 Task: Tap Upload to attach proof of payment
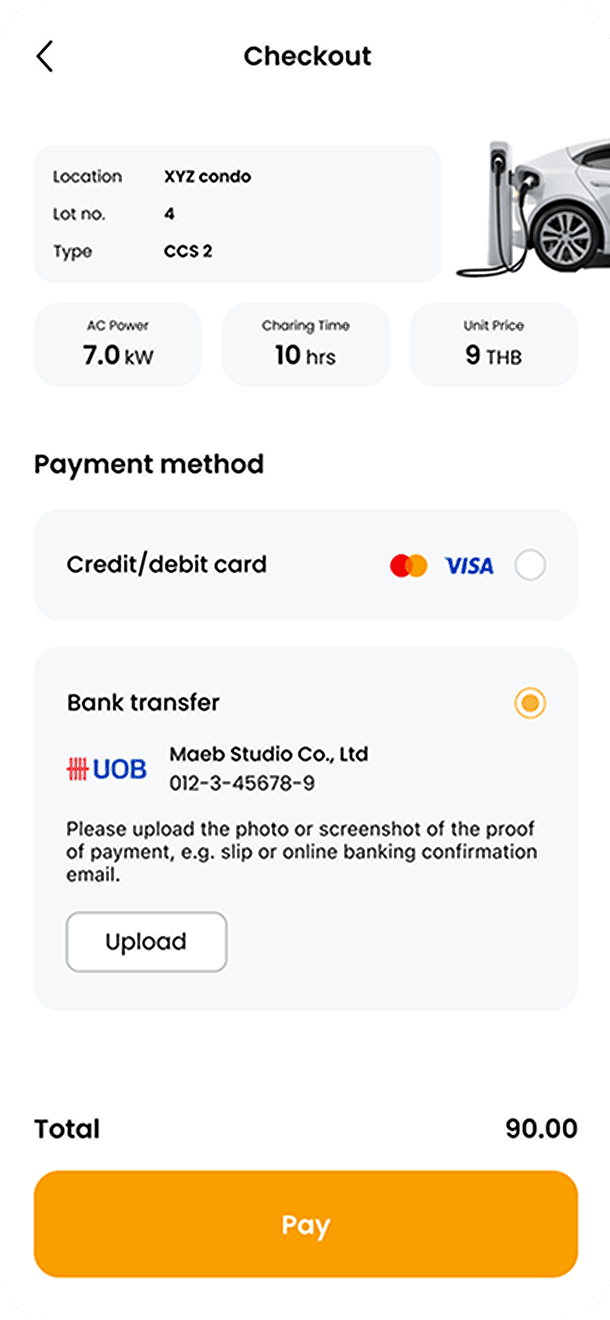(x=146, y=942)
